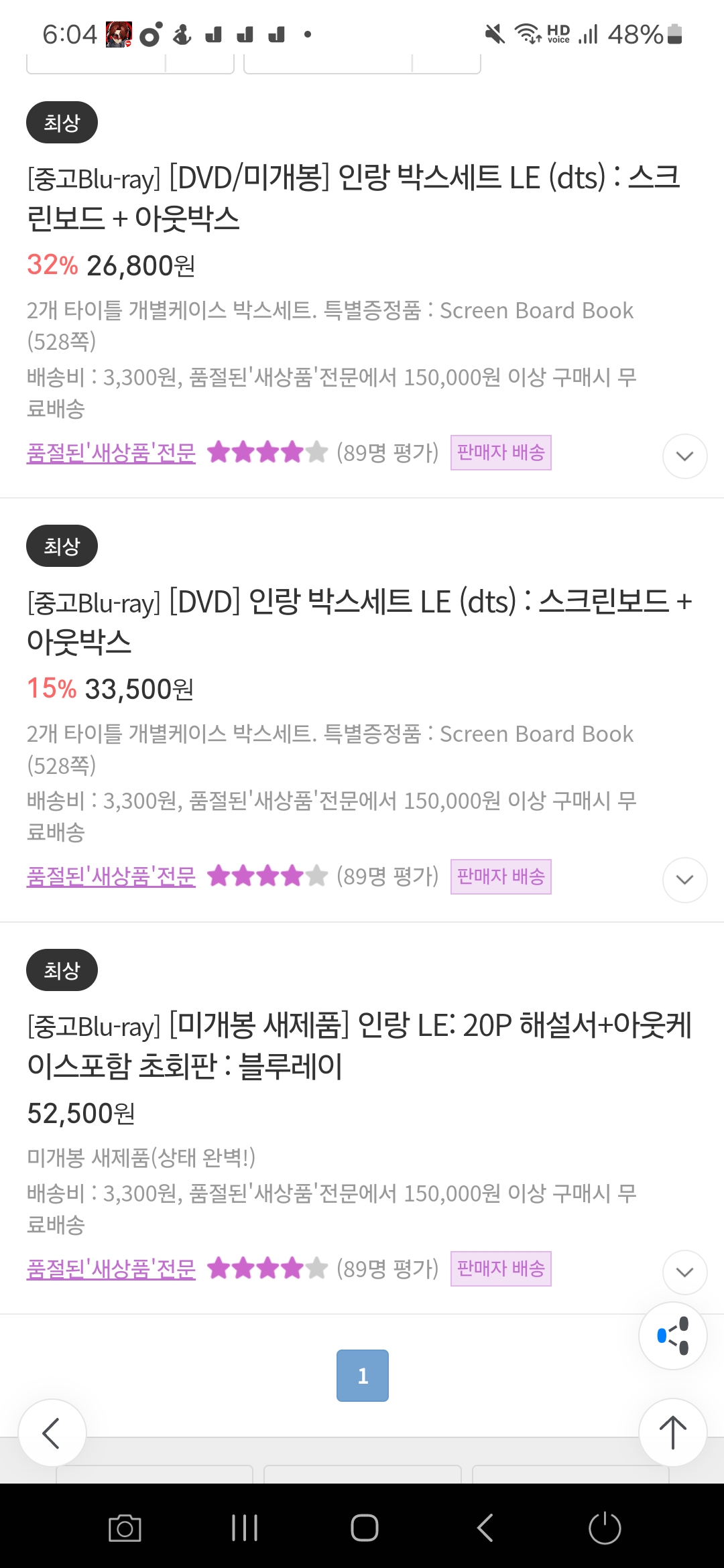724x1568 pixels.
Task: Open recent apps from the navigation bar
Action: click(244, 1528)
